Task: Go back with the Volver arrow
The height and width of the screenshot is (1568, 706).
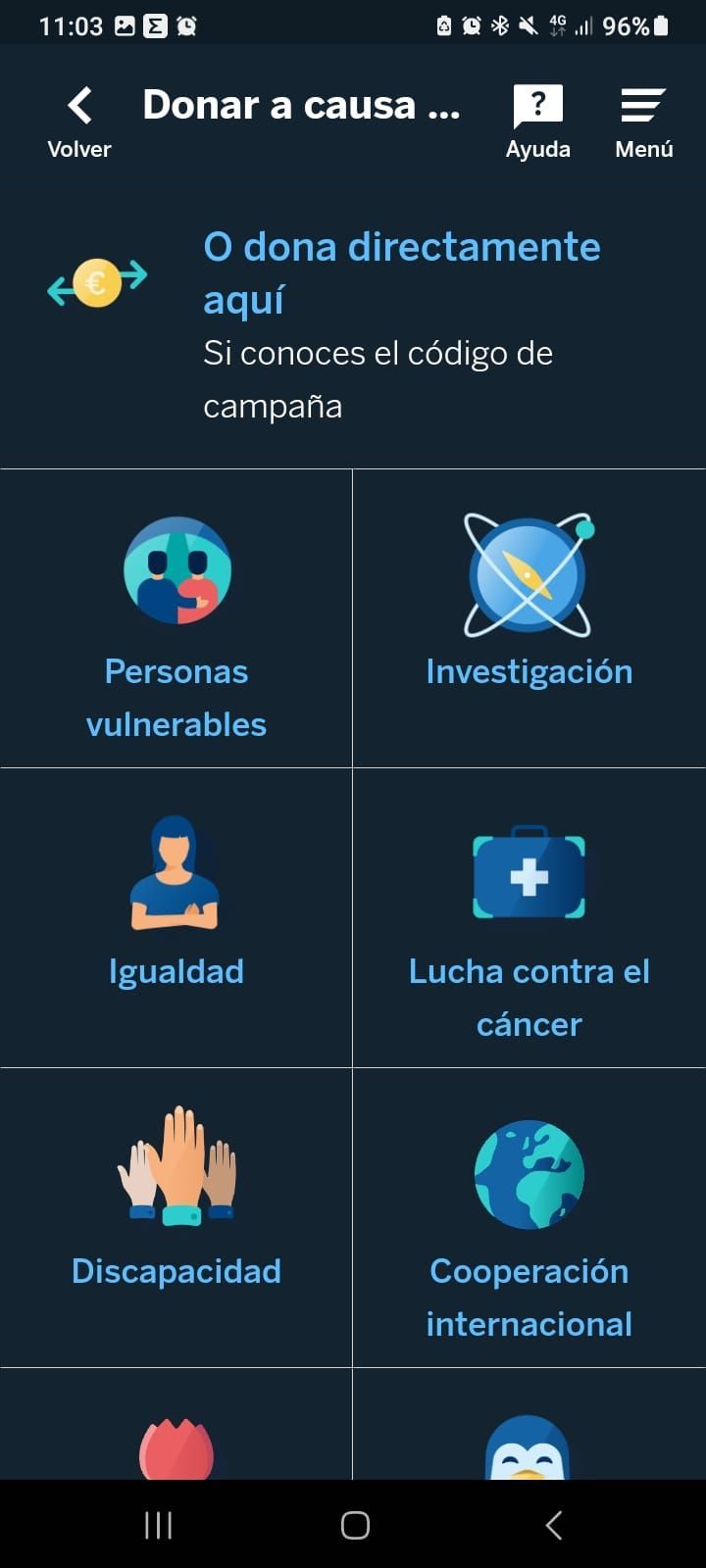Action: point(79,122)
